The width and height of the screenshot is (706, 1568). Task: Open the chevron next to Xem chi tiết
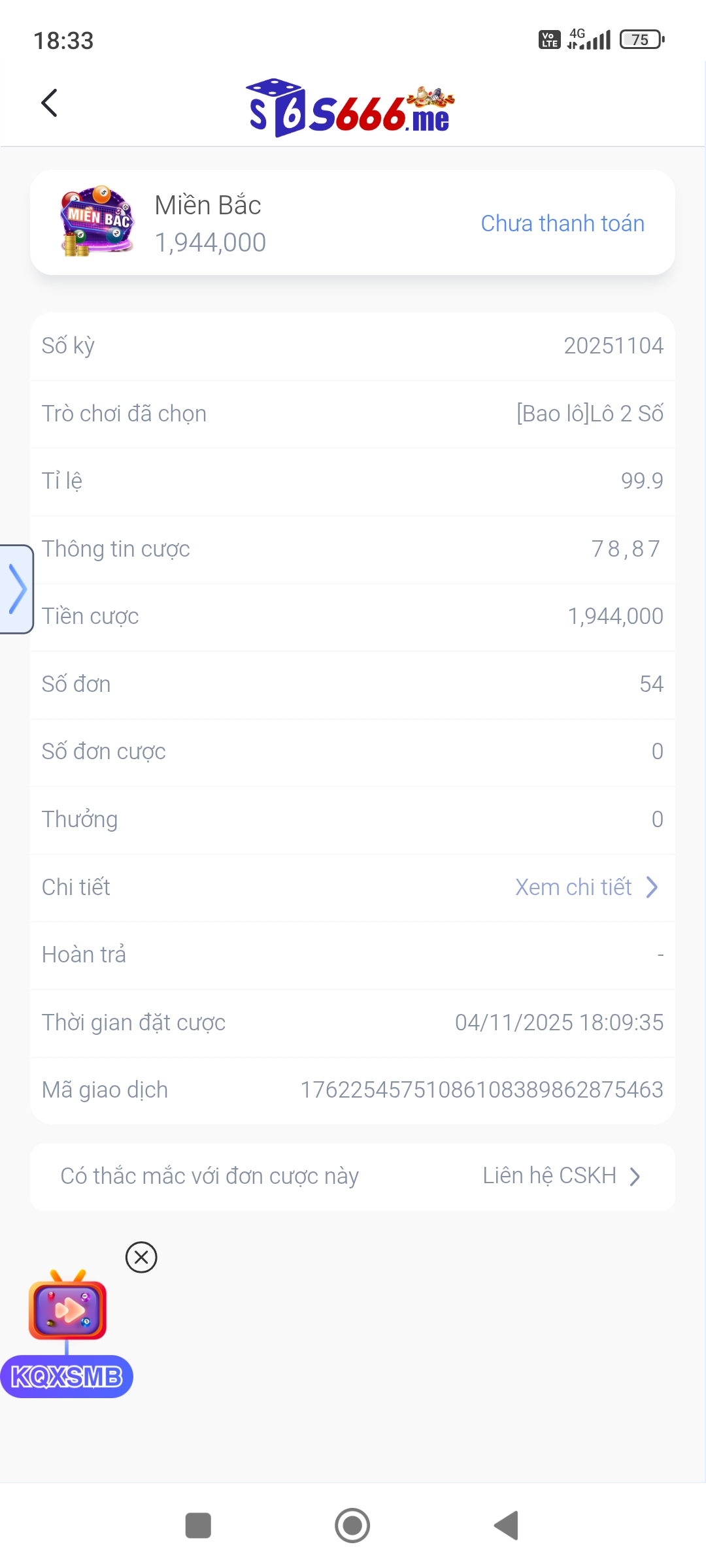click(x=651, y=887)
